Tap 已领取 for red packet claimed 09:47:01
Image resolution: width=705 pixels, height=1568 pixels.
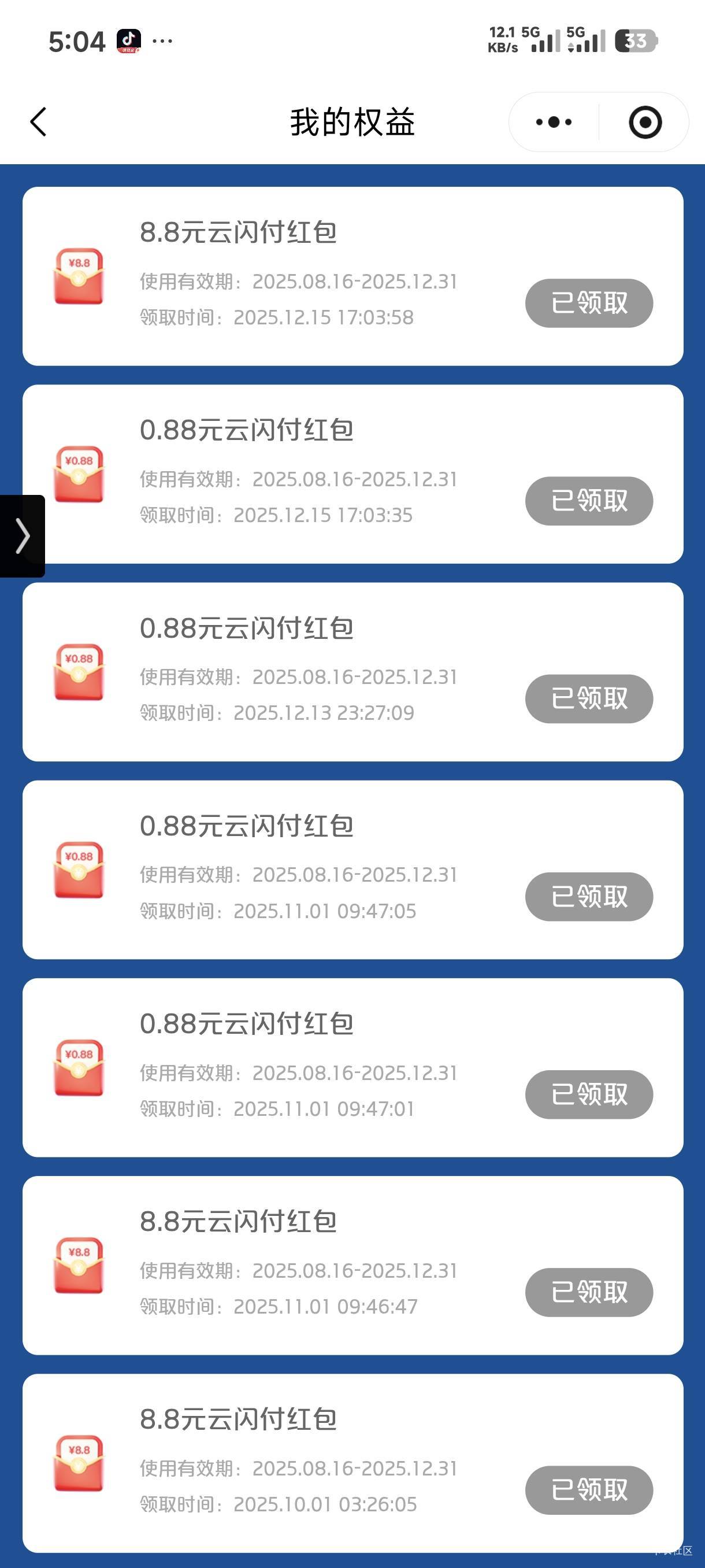589,1094
